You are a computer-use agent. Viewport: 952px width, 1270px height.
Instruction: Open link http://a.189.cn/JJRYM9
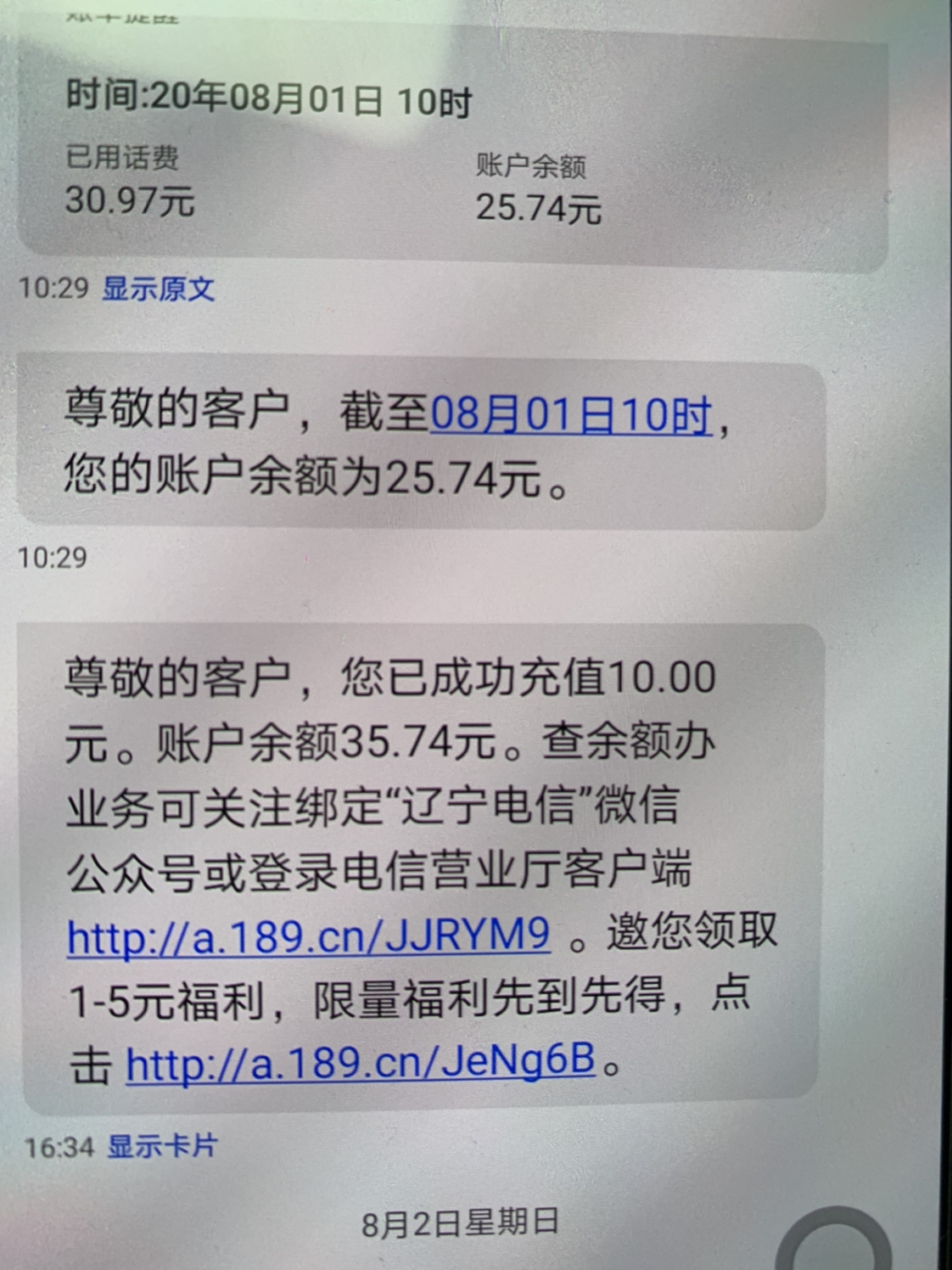click(309, 936)
